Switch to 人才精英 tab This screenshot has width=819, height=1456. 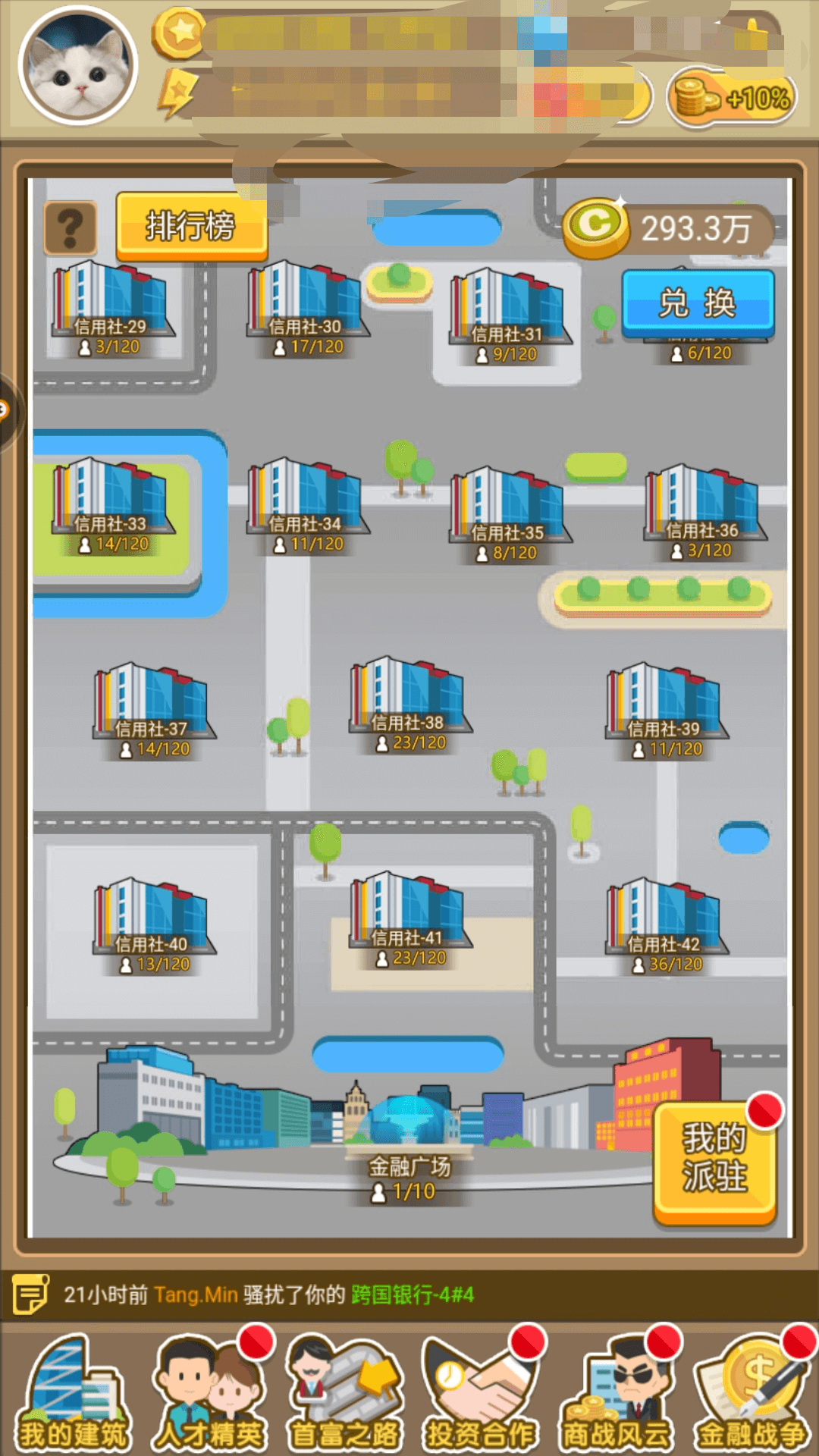click(x=209, y=1395)
